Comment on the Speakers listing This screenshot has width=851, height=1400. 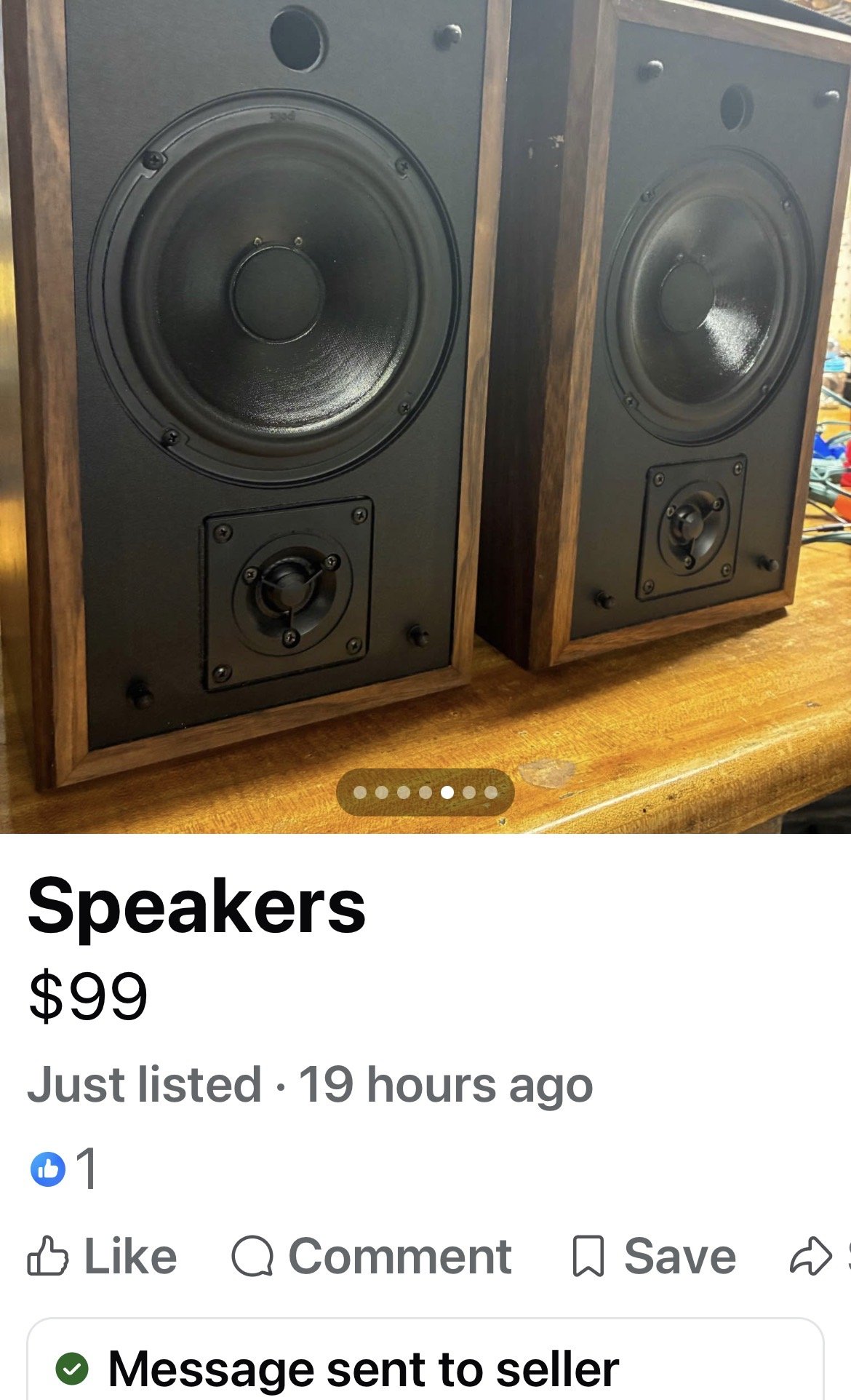pyautogui.click(x=372, y=1257)
